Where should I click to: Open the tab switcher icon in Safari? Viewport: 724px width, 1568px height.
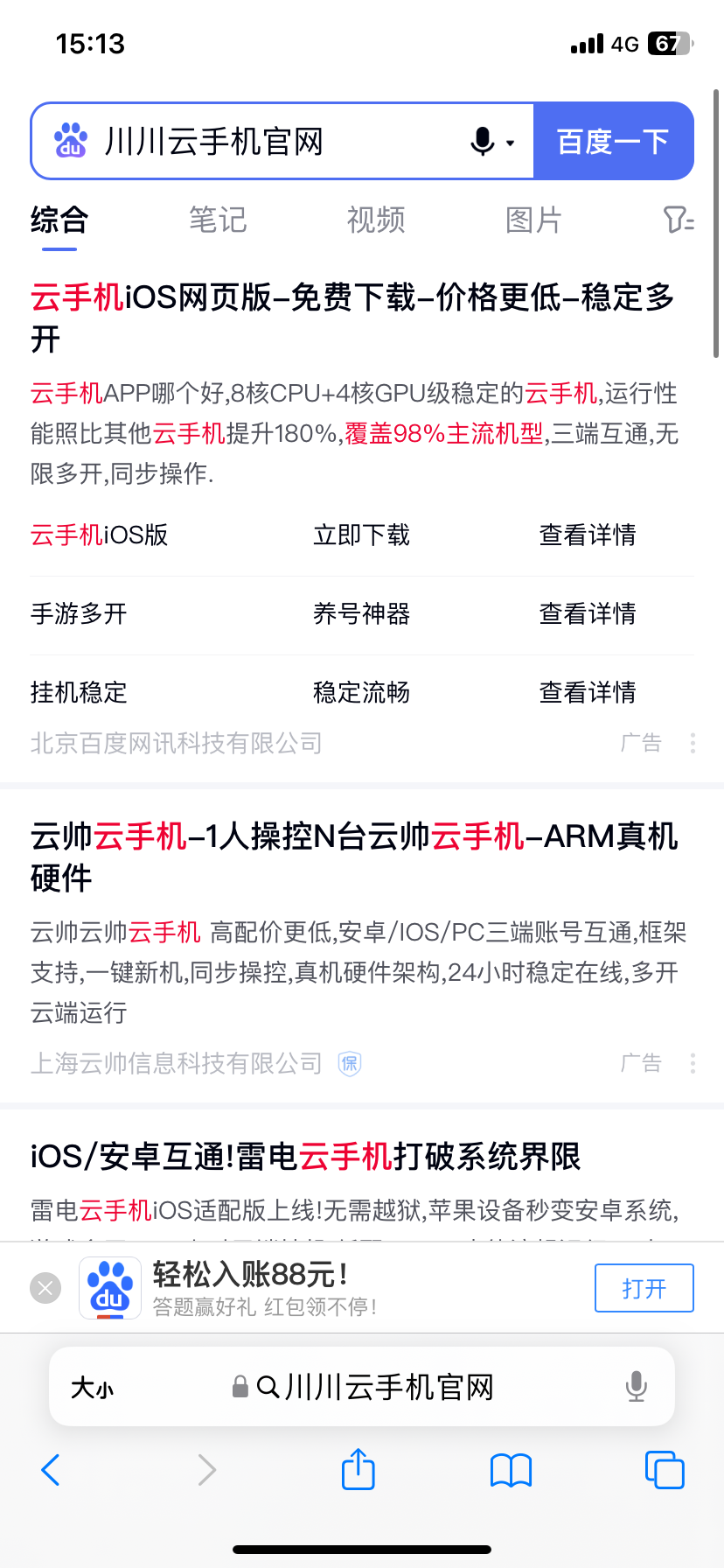(x=664, y=1470)
